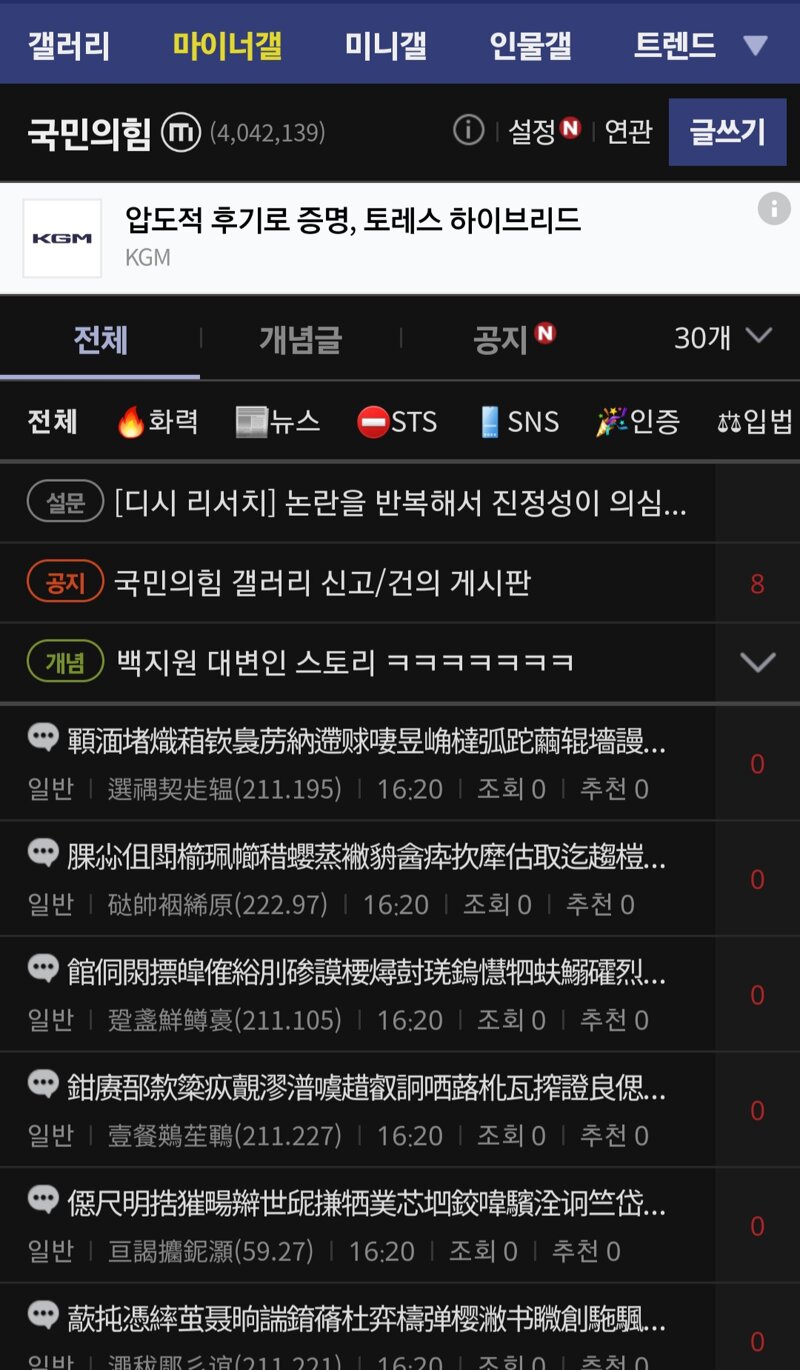Open the 디시 리서치 survey post
The width and height of the screenshot is (800, 1370).
[400, 502]
